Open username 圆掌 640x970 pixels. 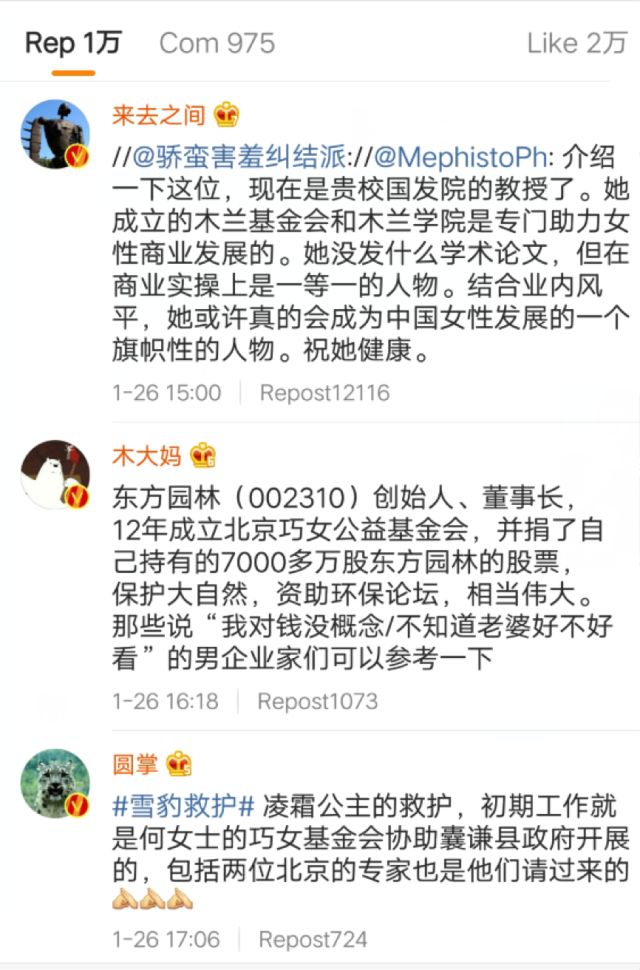click(135, 765)
